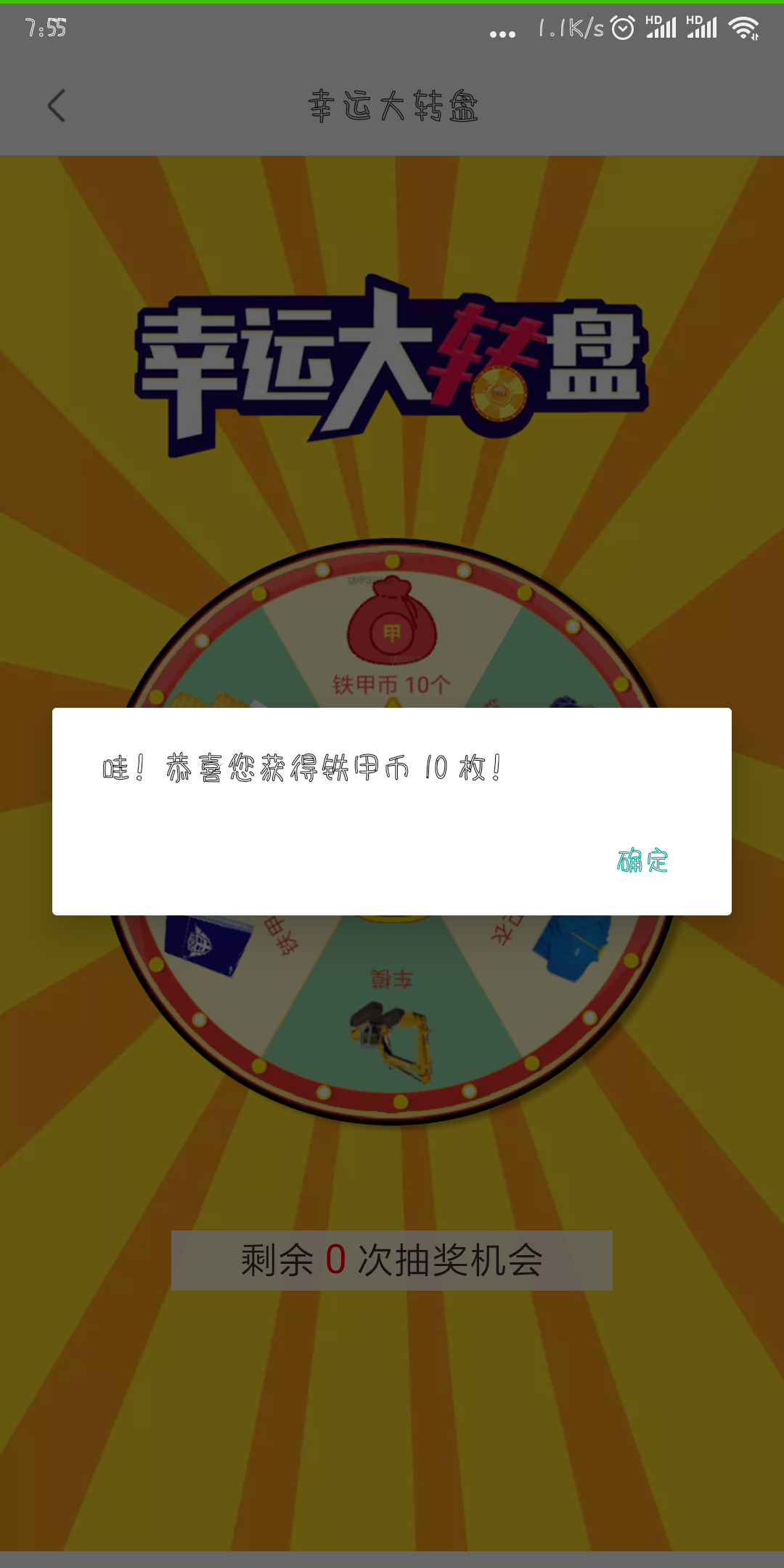Screen dimensions: 784x1568
Task: Confirm the prize dialog with 确定
Action: tap(642, 860)
